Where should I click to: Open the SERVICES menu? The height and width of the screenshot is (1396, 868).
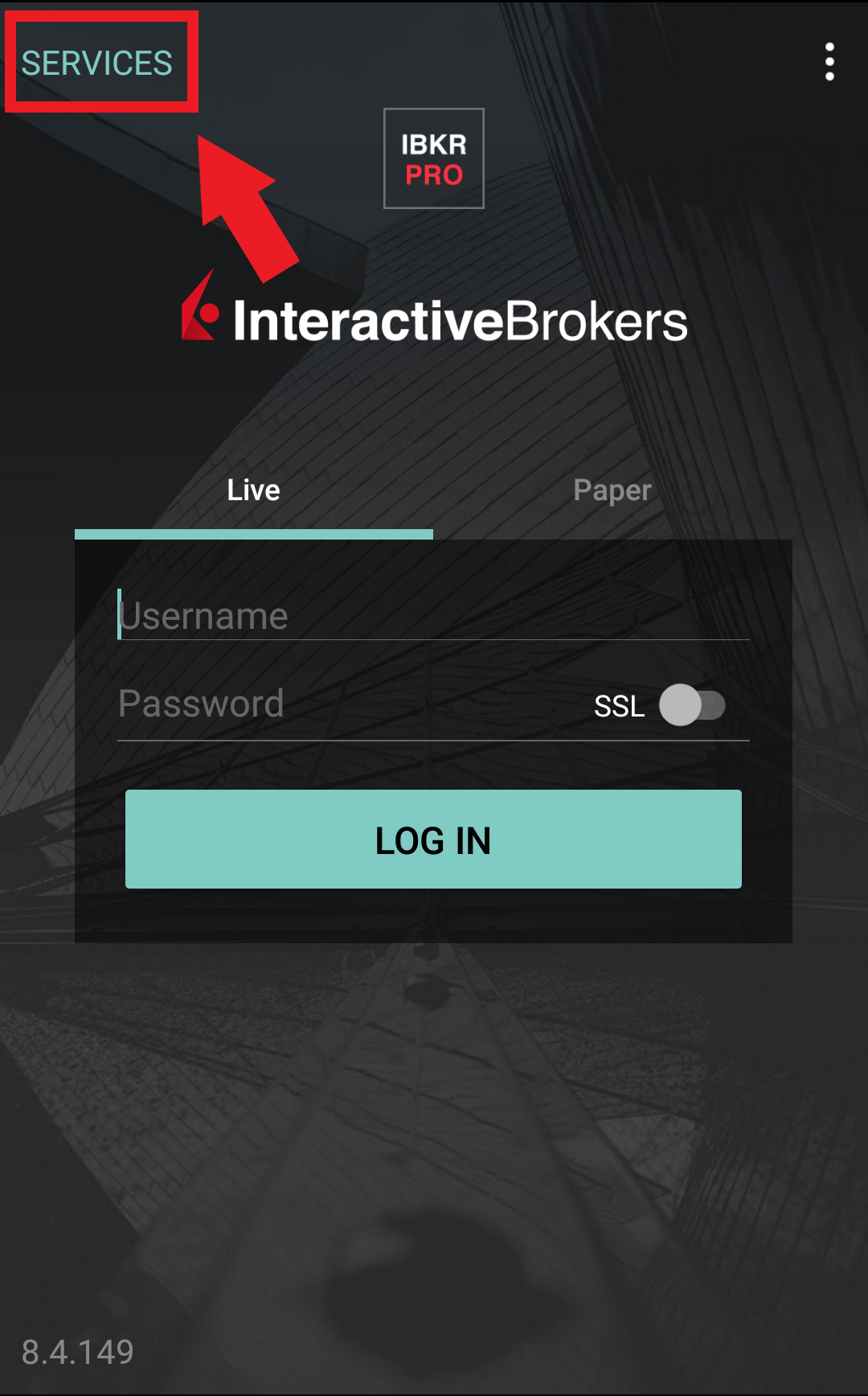click(97, 63)
